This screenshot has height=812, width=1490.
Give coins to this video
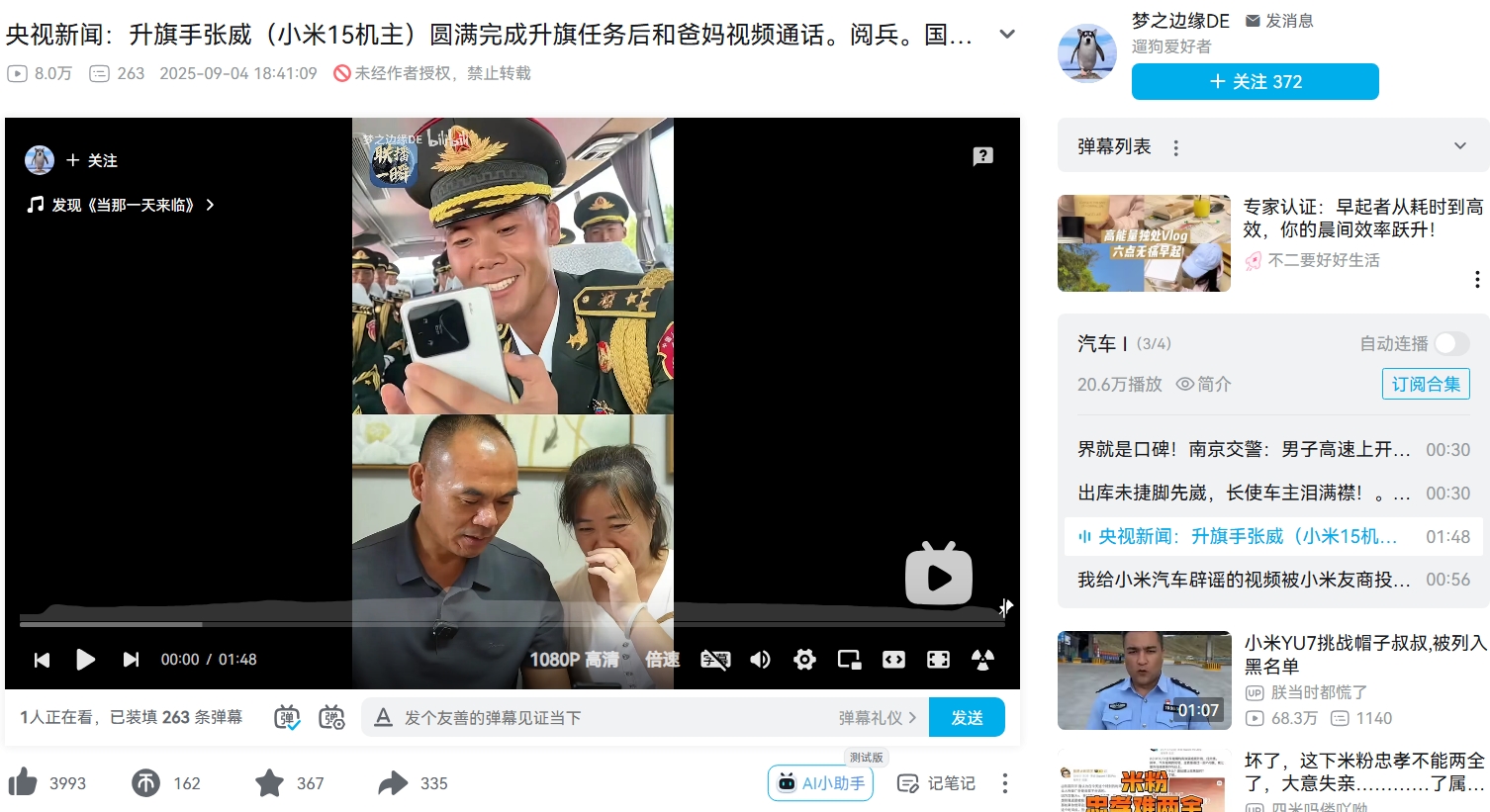tap(145, 783)
